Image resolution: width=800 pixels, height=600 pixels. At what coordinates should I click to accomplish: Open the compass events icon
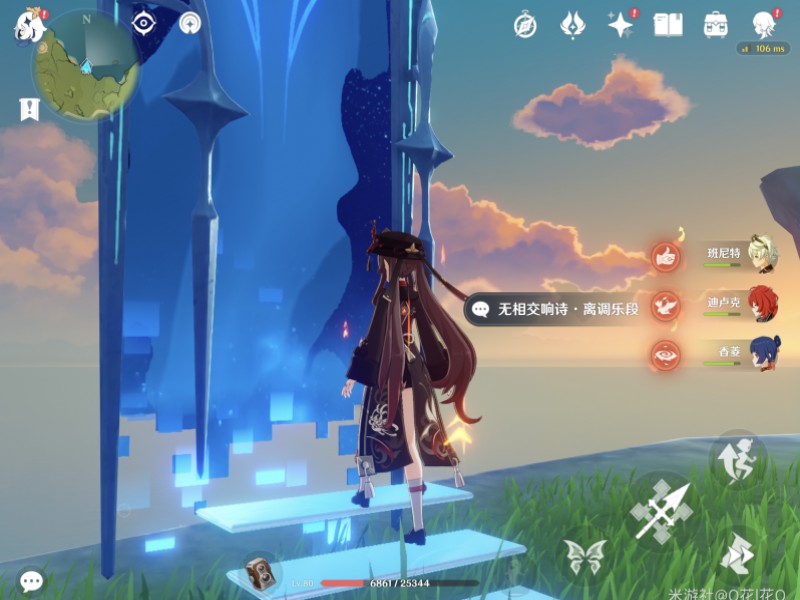pos(525,25)
